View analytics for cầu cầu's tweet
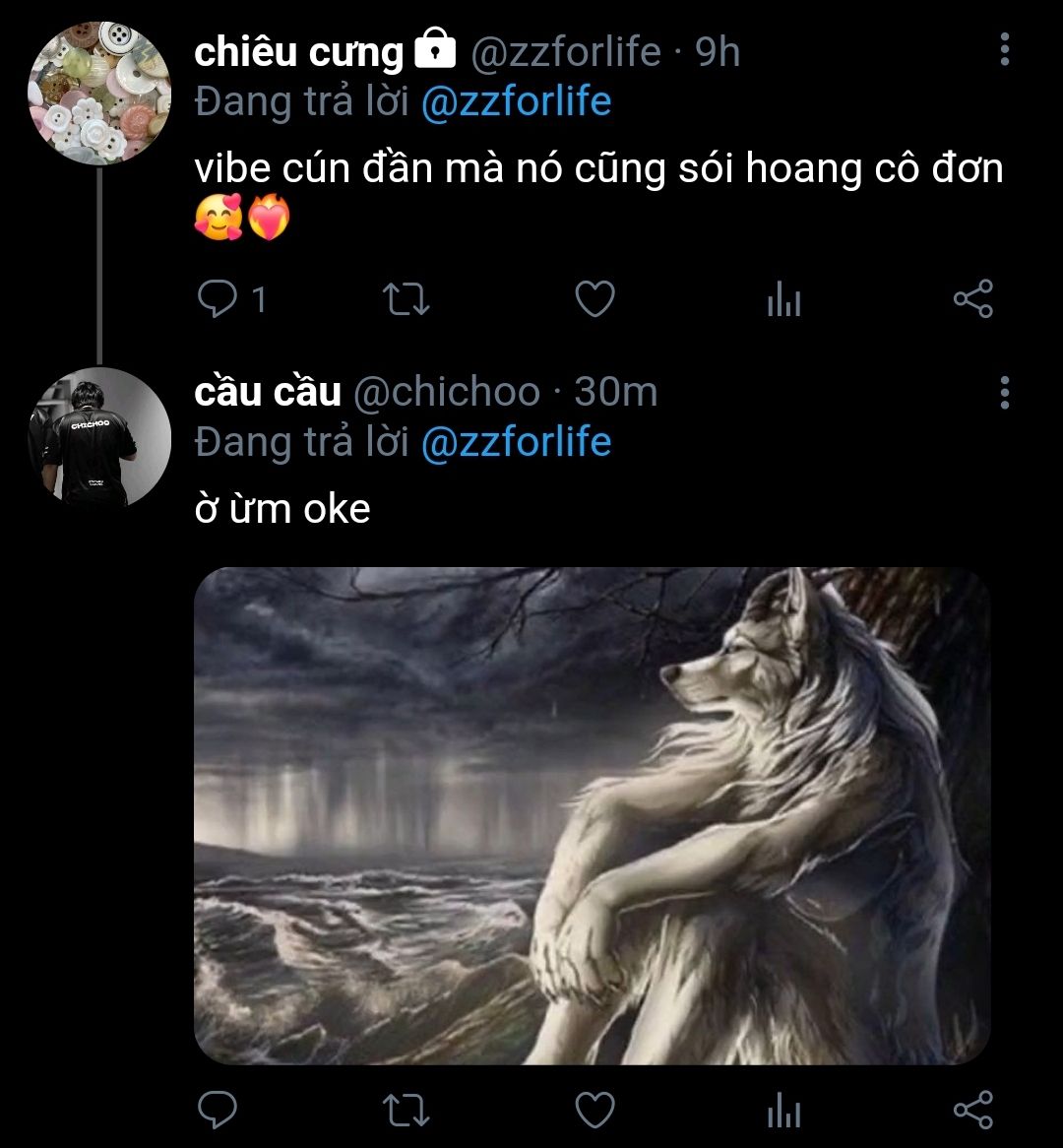 click(783, 1110)
